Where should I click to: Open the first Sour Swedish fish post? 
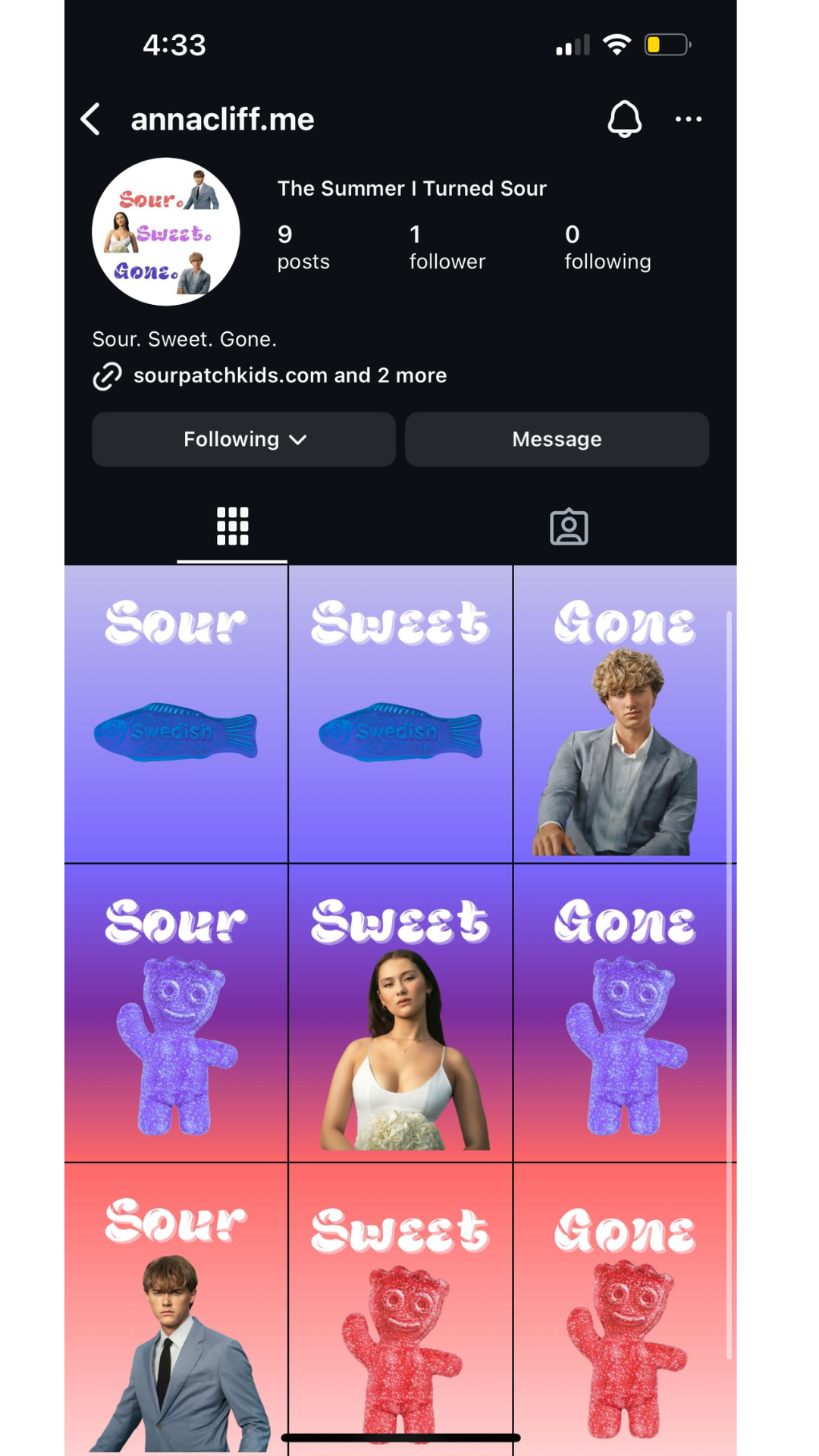point(176,714)
